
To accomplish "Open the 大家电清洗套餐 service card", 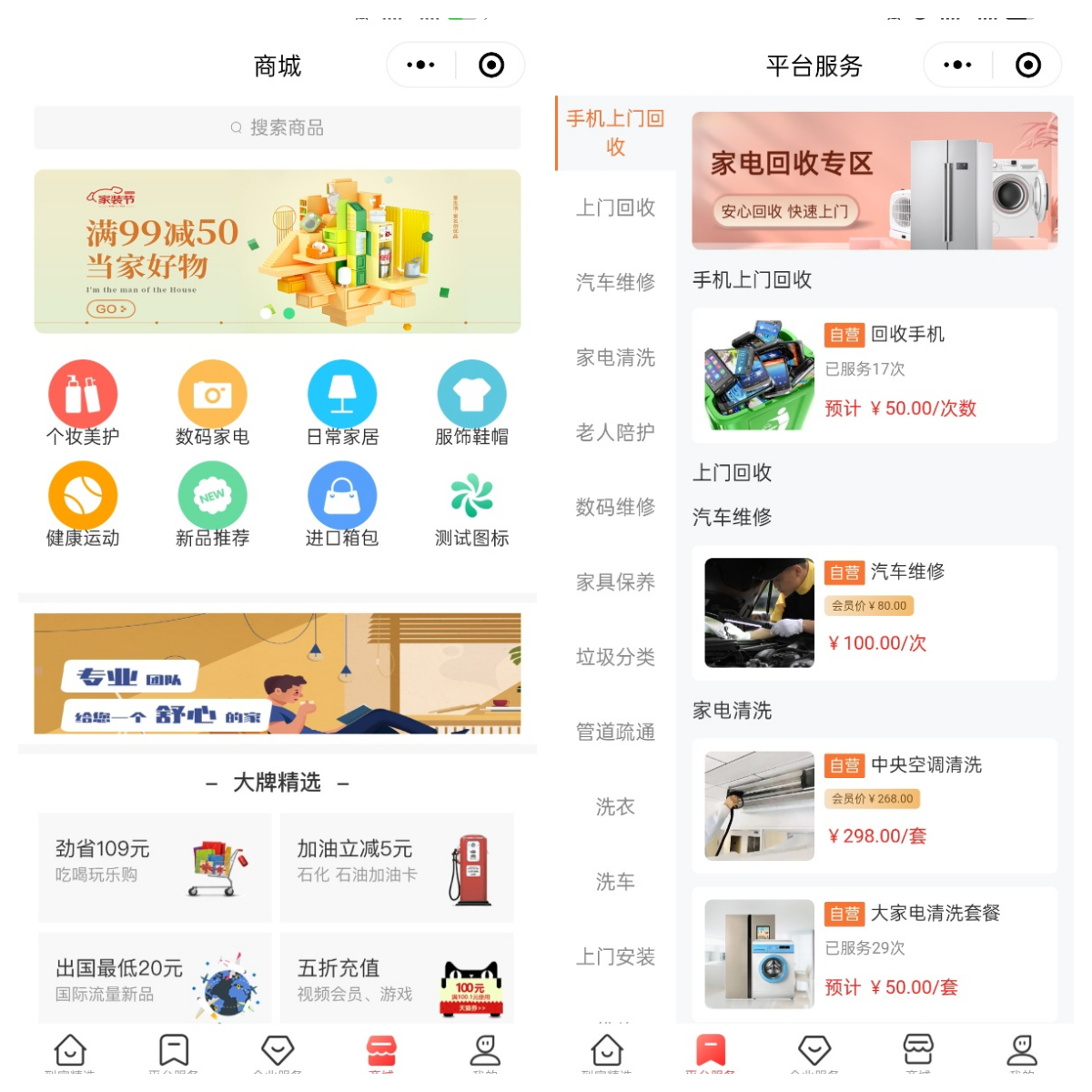I will [x=875, y=954].
